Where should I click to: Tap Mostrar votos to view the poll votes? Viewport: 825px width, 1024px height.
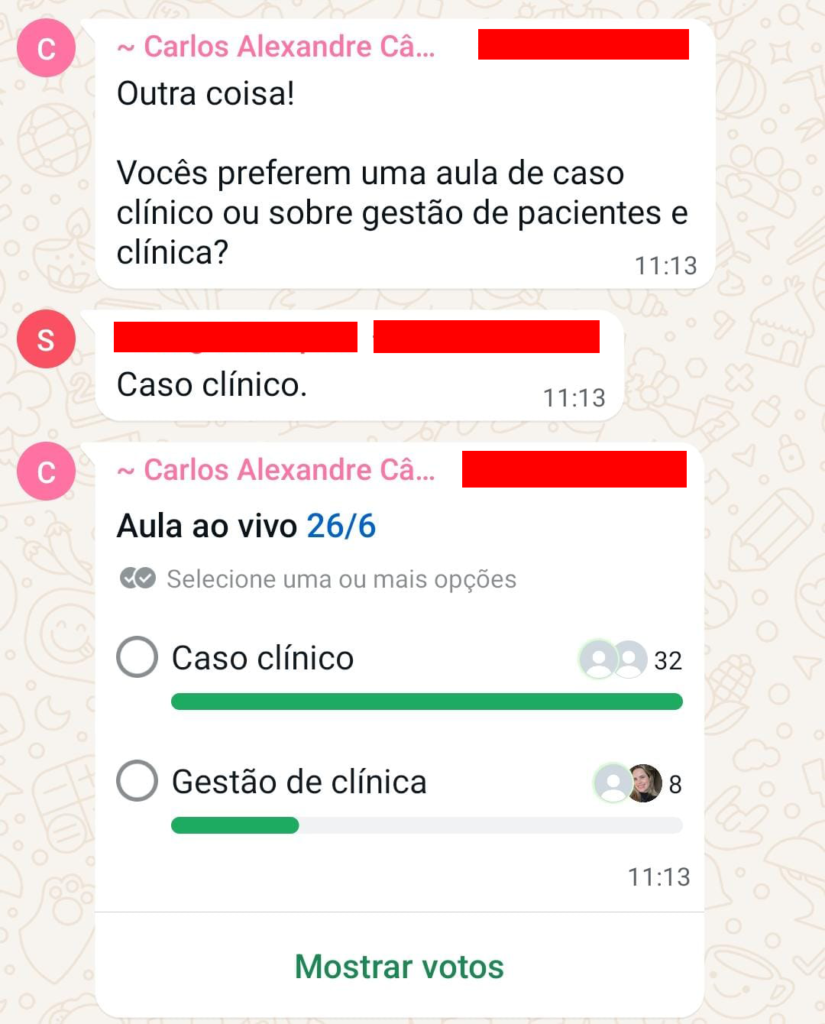pyautogui.click(x=399, y=967)
